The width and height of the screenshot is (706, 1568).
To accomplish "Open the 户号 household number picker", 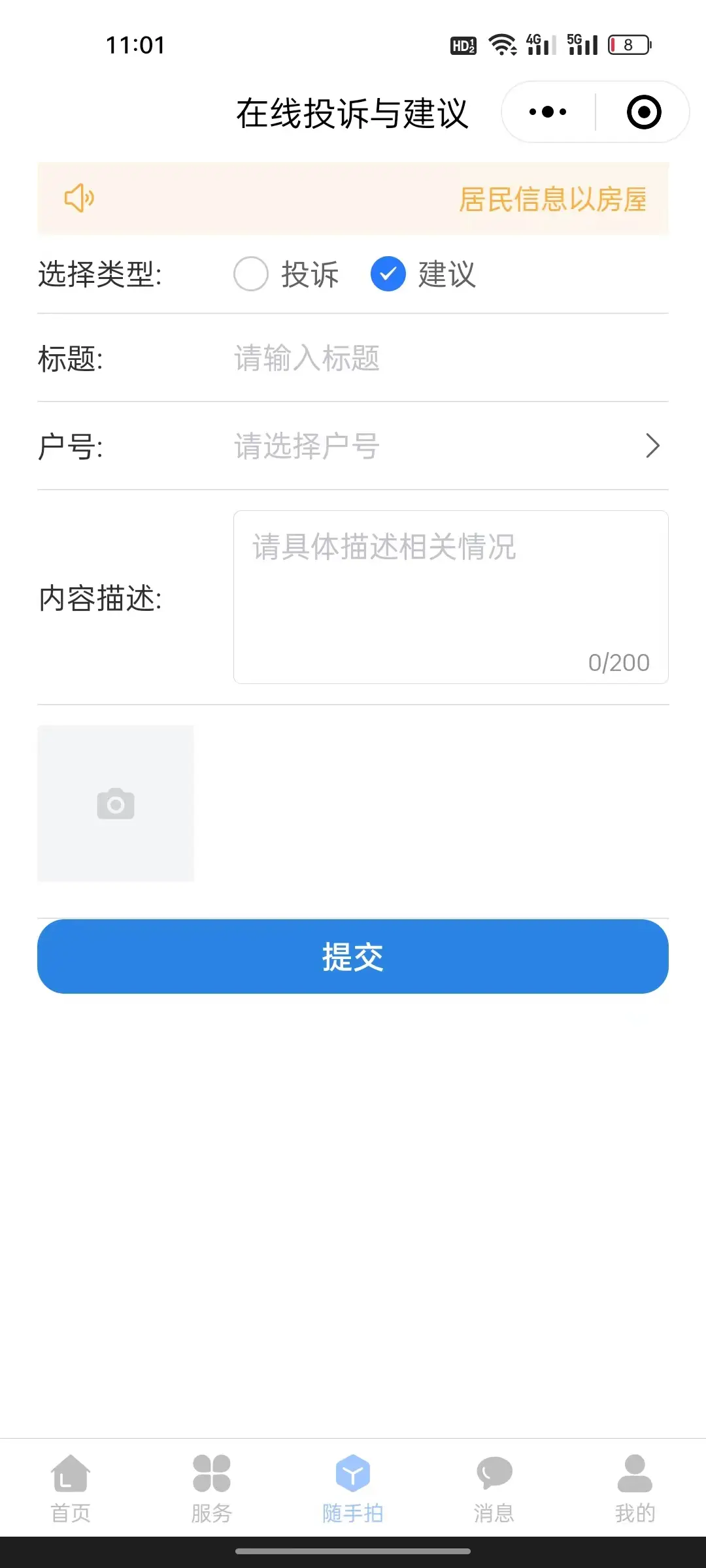I will (445, 446).
